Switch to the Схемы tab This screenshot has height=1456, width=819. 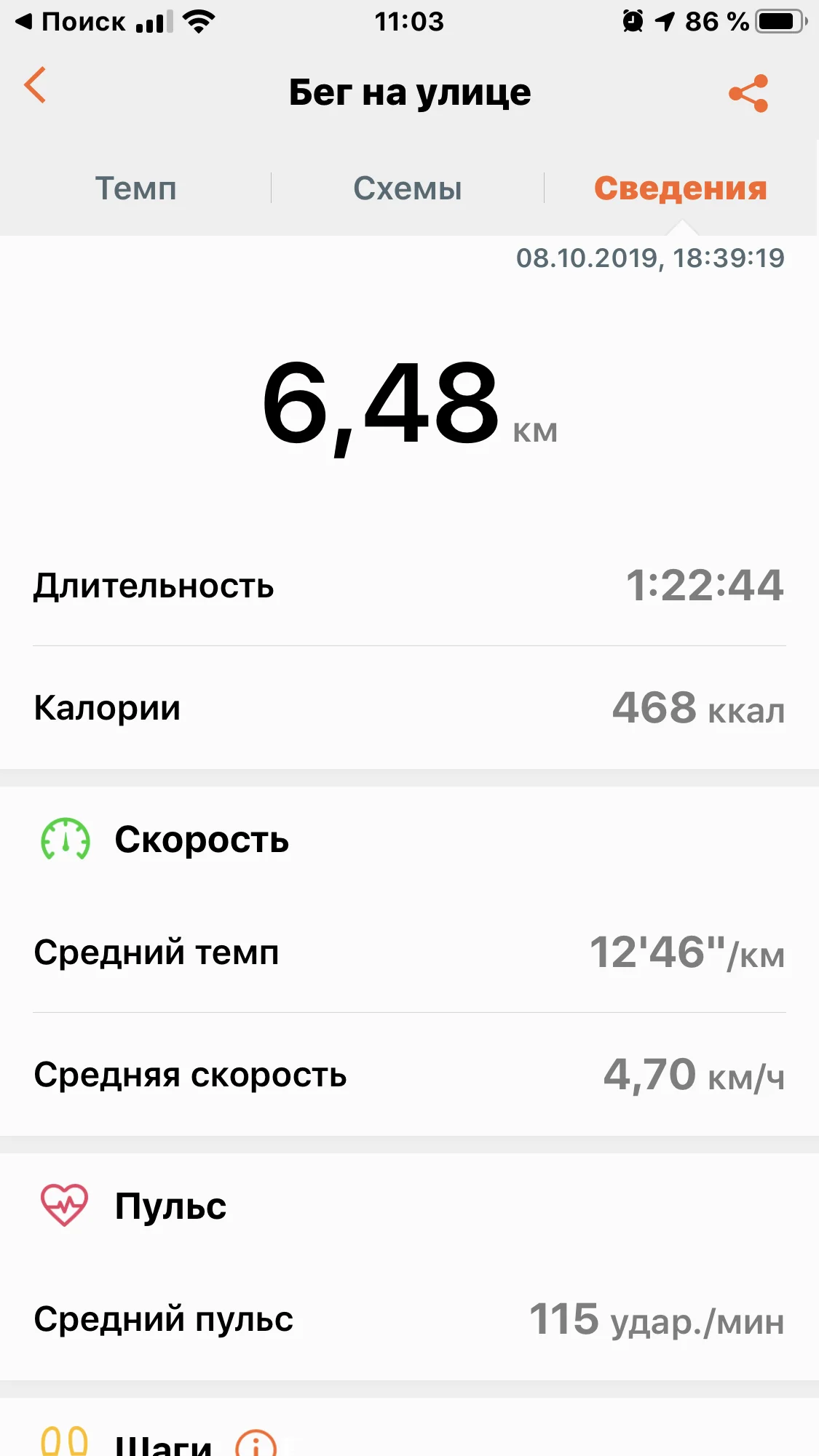coord(408,188)
